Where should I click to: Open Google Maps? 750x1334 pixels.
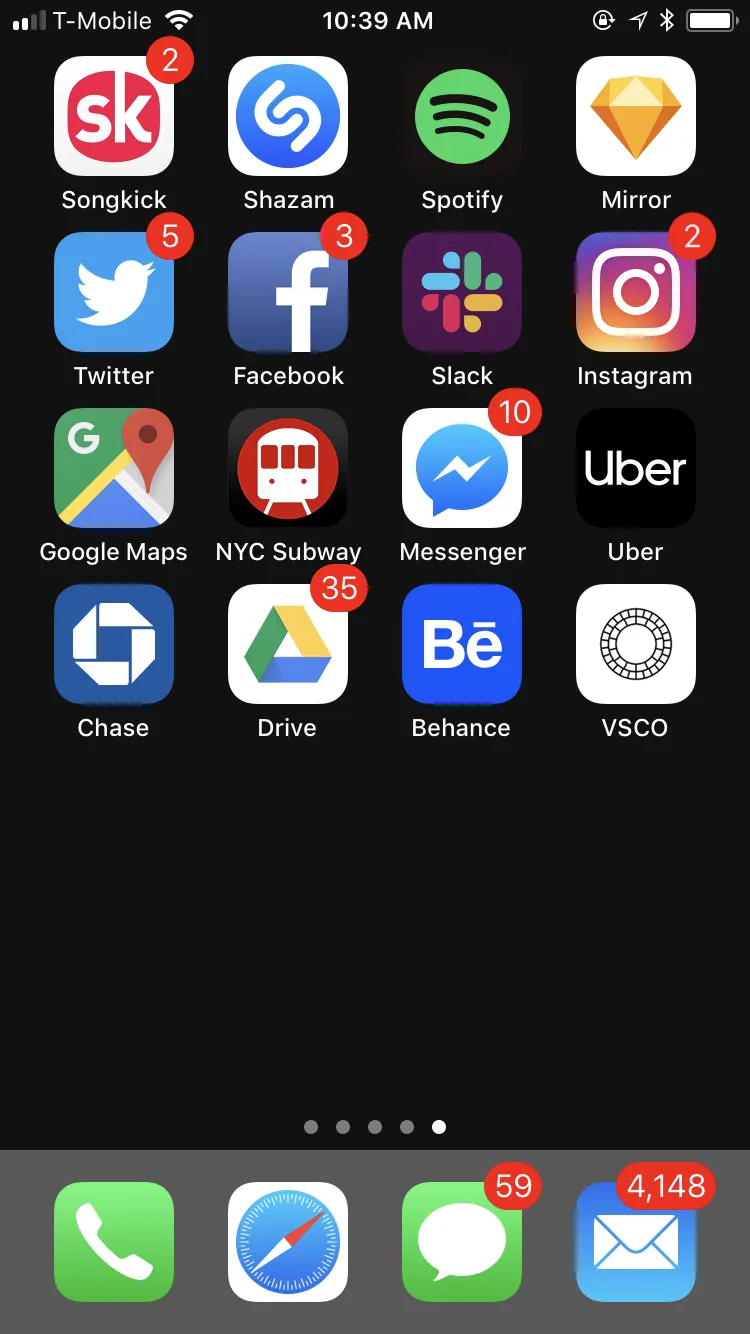[114, 468]
